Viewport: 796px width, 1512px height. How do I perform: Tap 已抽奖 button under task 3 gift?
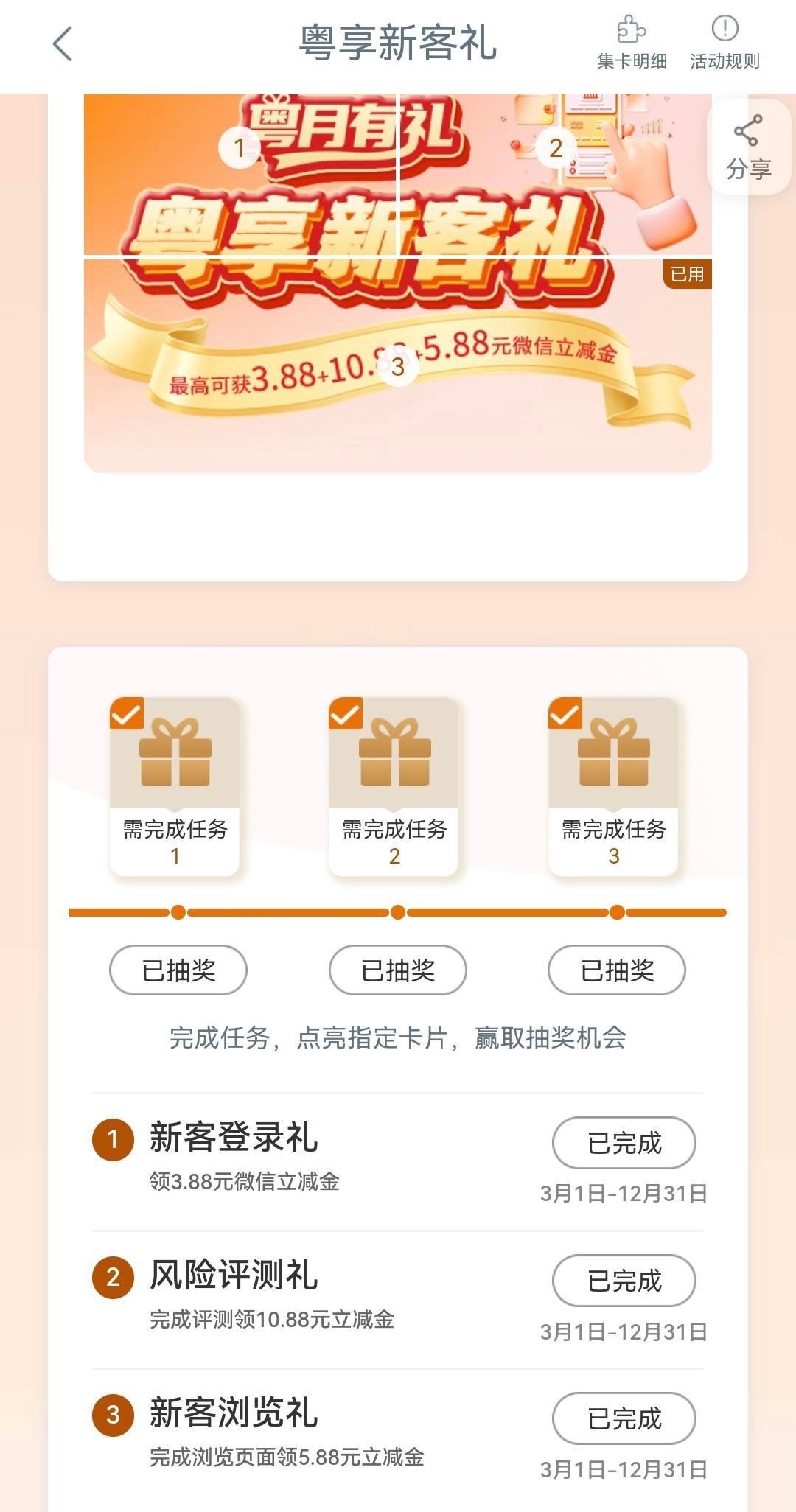click(617, 970)
